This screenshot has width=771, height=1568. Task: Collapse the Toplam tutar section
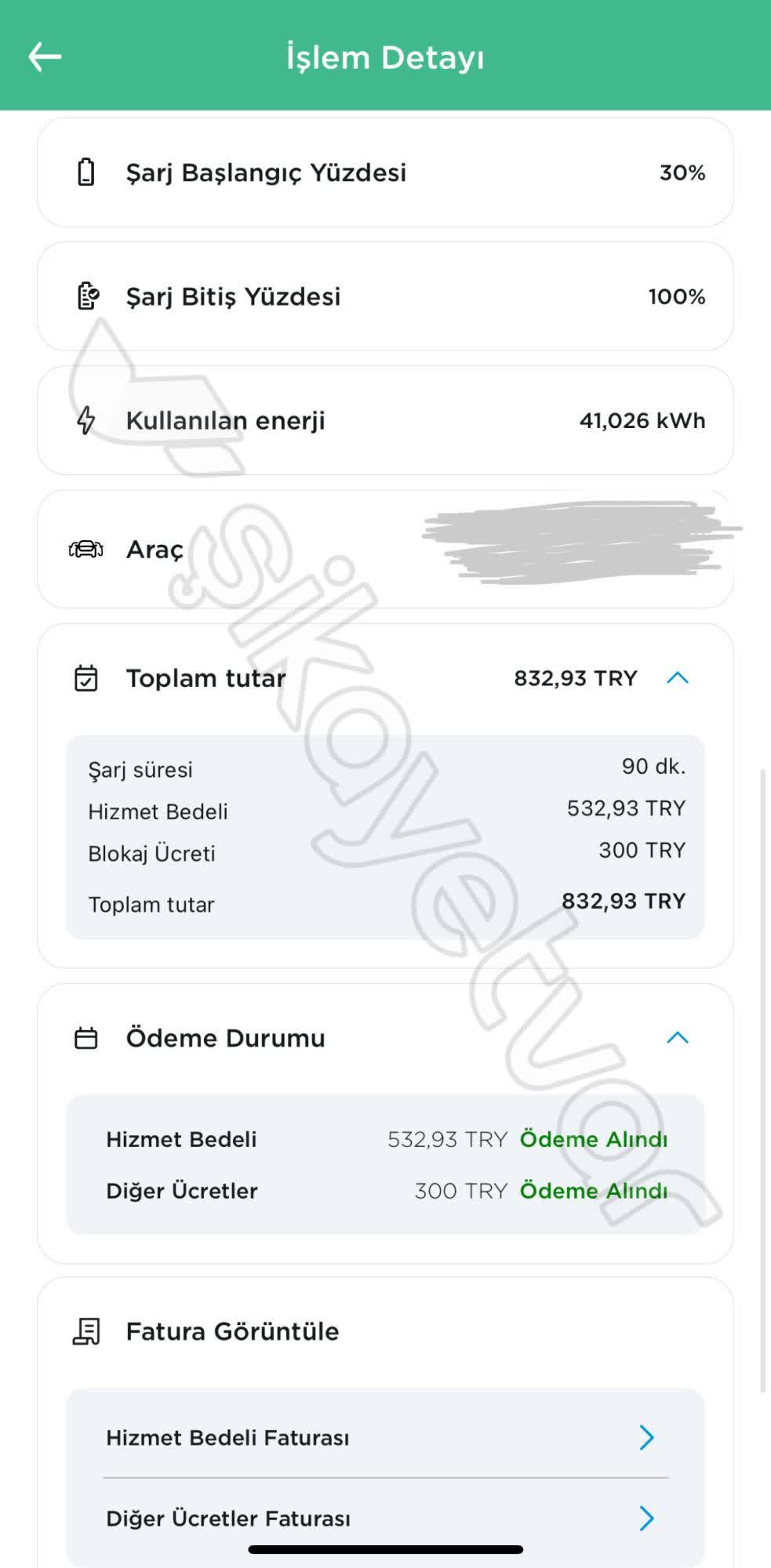coord(678,678)
